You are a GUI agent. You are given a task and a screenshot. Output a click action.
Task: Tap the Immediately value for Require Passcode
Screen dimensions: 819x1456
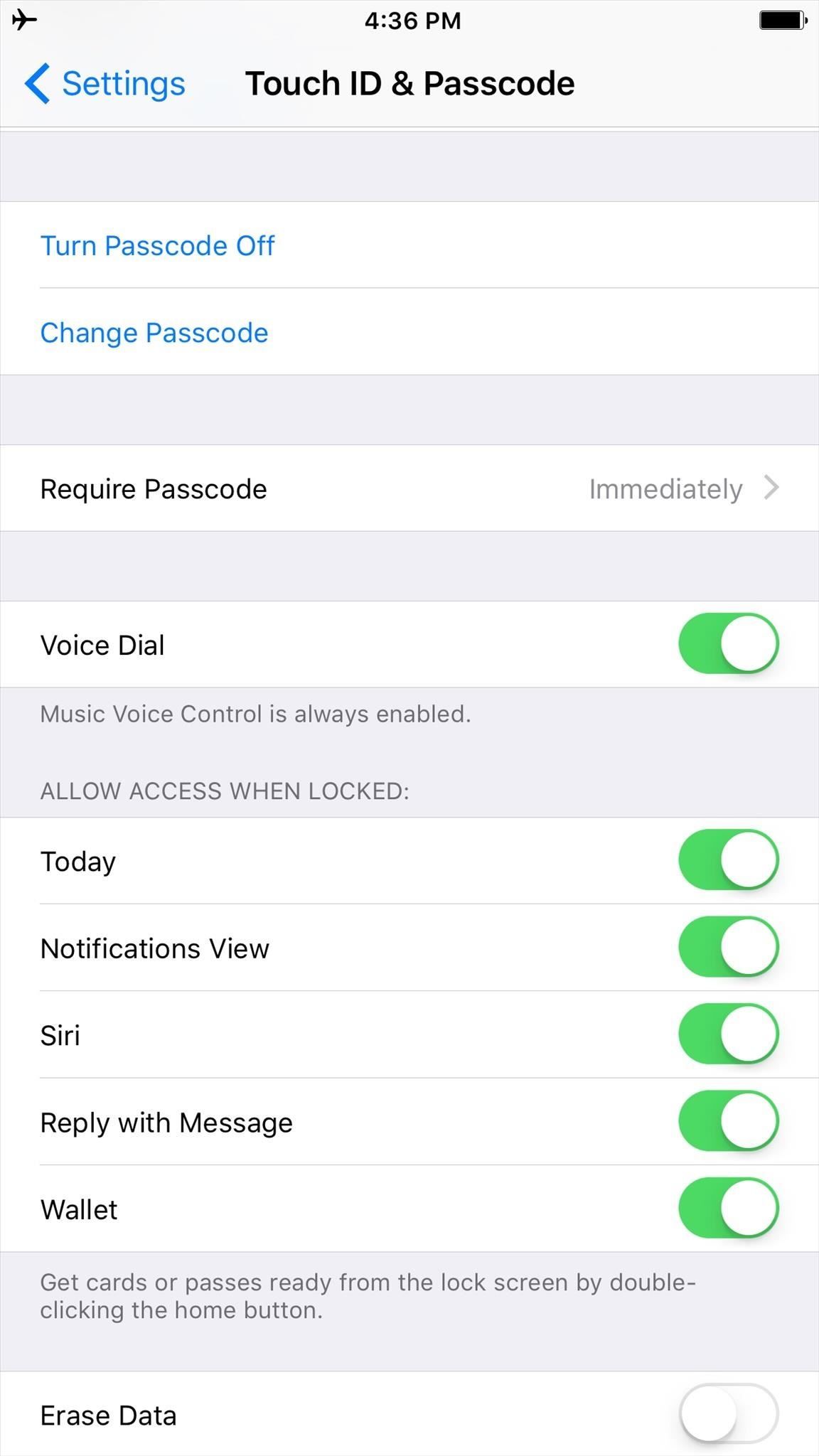665,488
